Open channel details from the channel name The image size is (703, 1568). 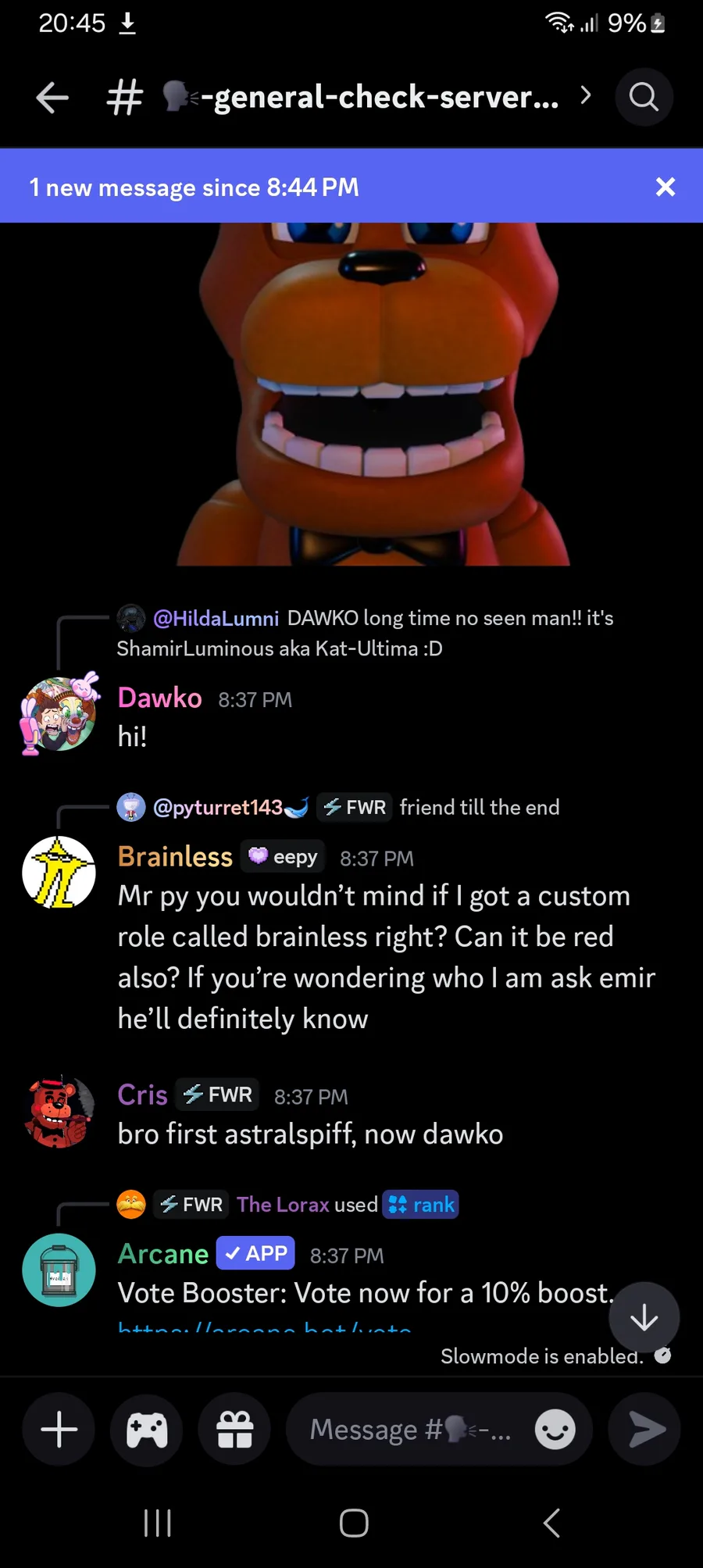348,97
